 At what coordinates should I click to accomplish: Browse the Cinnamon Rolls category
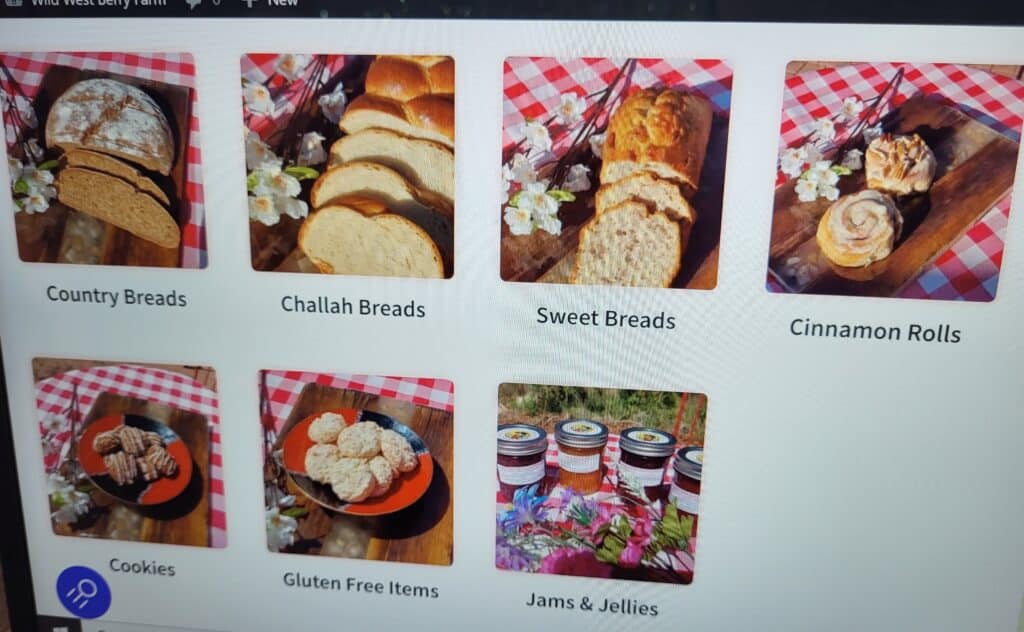(x=890, y=180)
